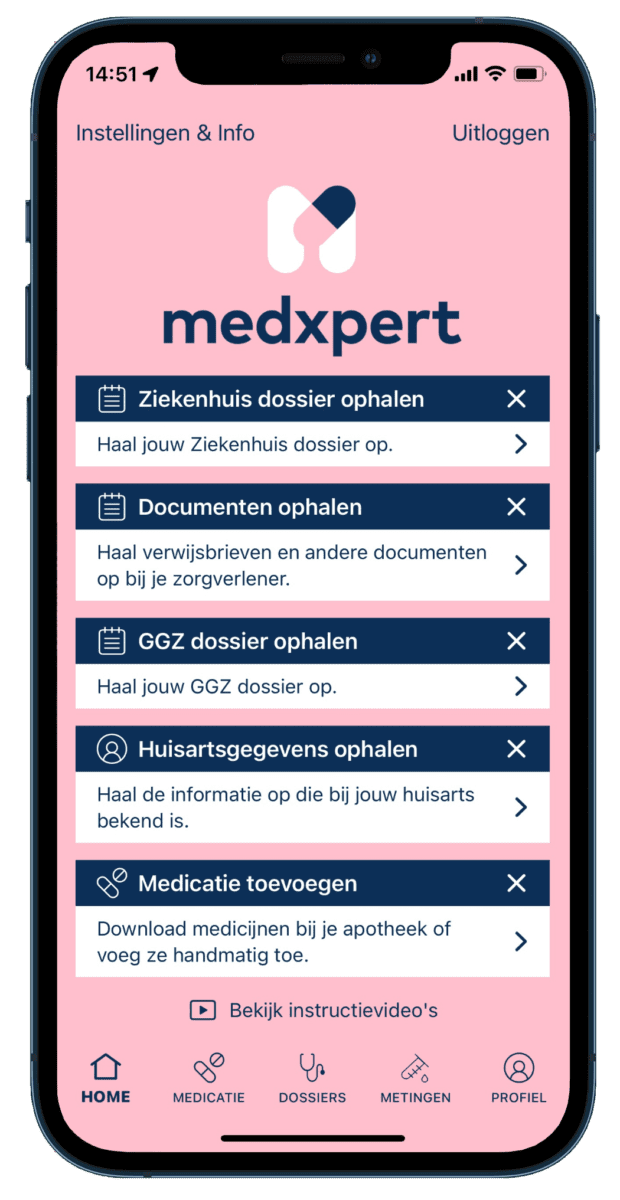
Task: Switch to the Medicatie tab
Action: [x=209, y=1078]
